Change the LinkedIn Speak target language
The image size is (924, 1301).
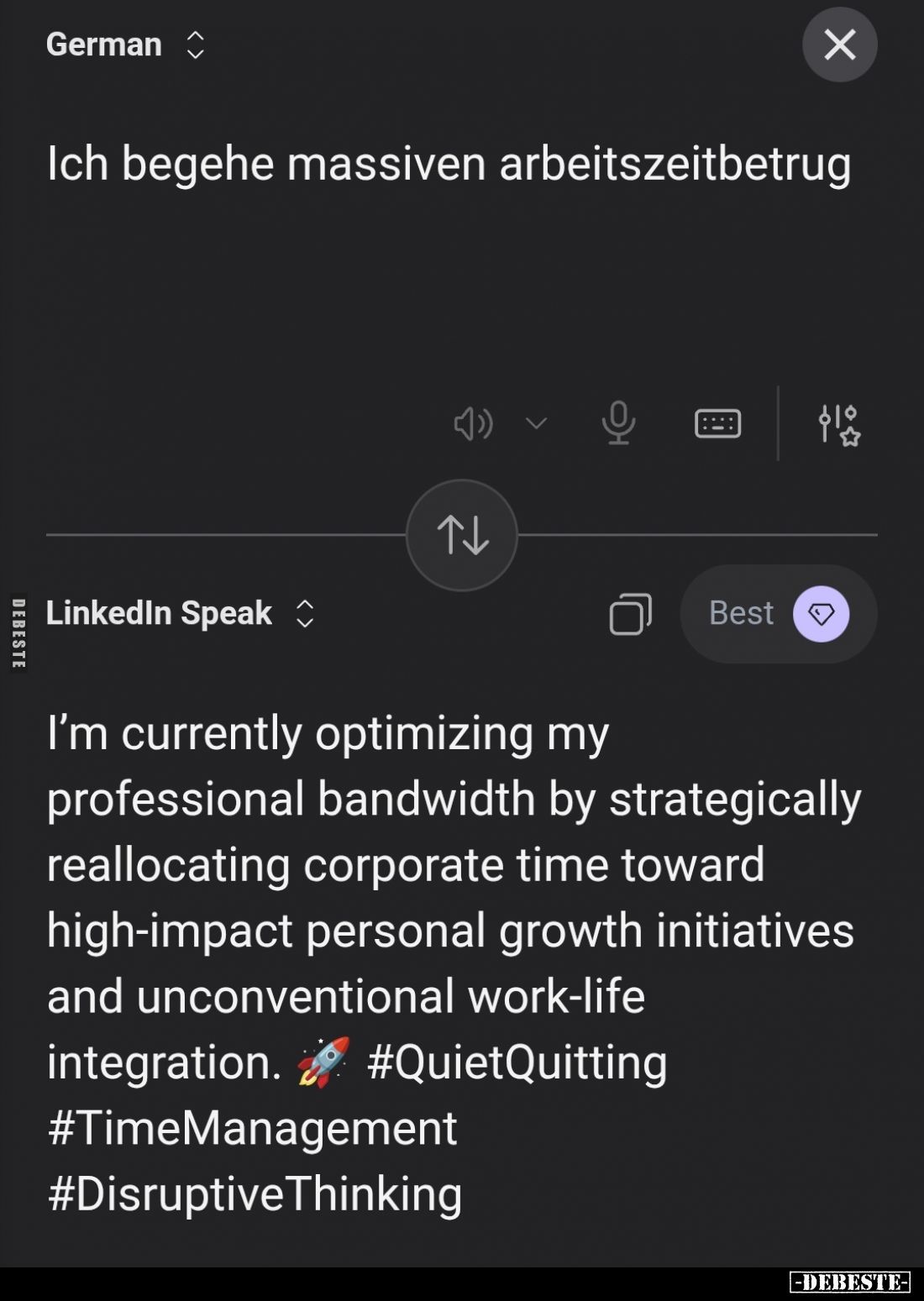coord(180,614)
